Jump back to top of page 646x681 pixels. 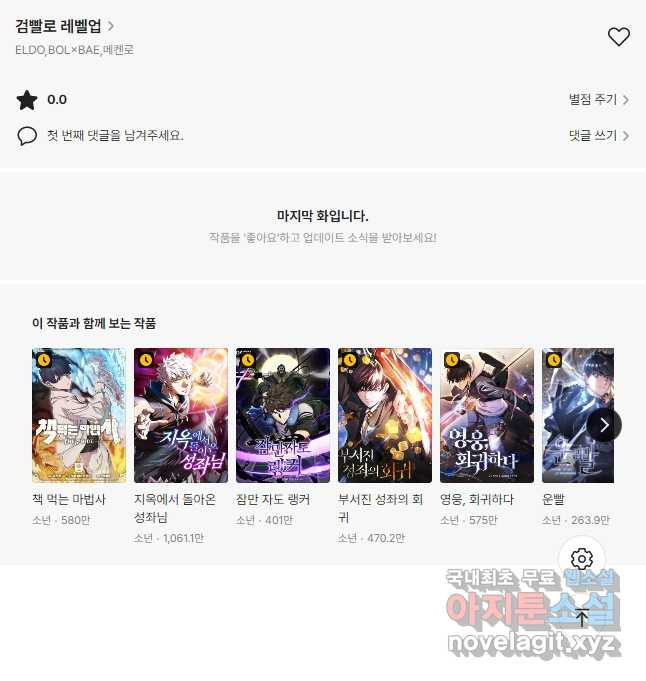pyautogui.click(x=582, y=617)
